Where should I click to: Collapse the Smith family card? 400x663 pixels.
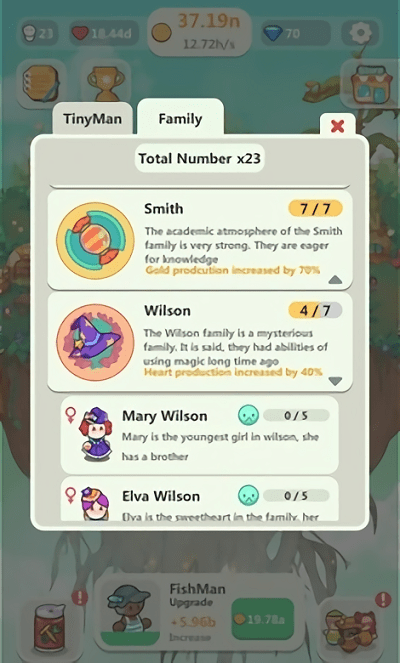point(335,279)
